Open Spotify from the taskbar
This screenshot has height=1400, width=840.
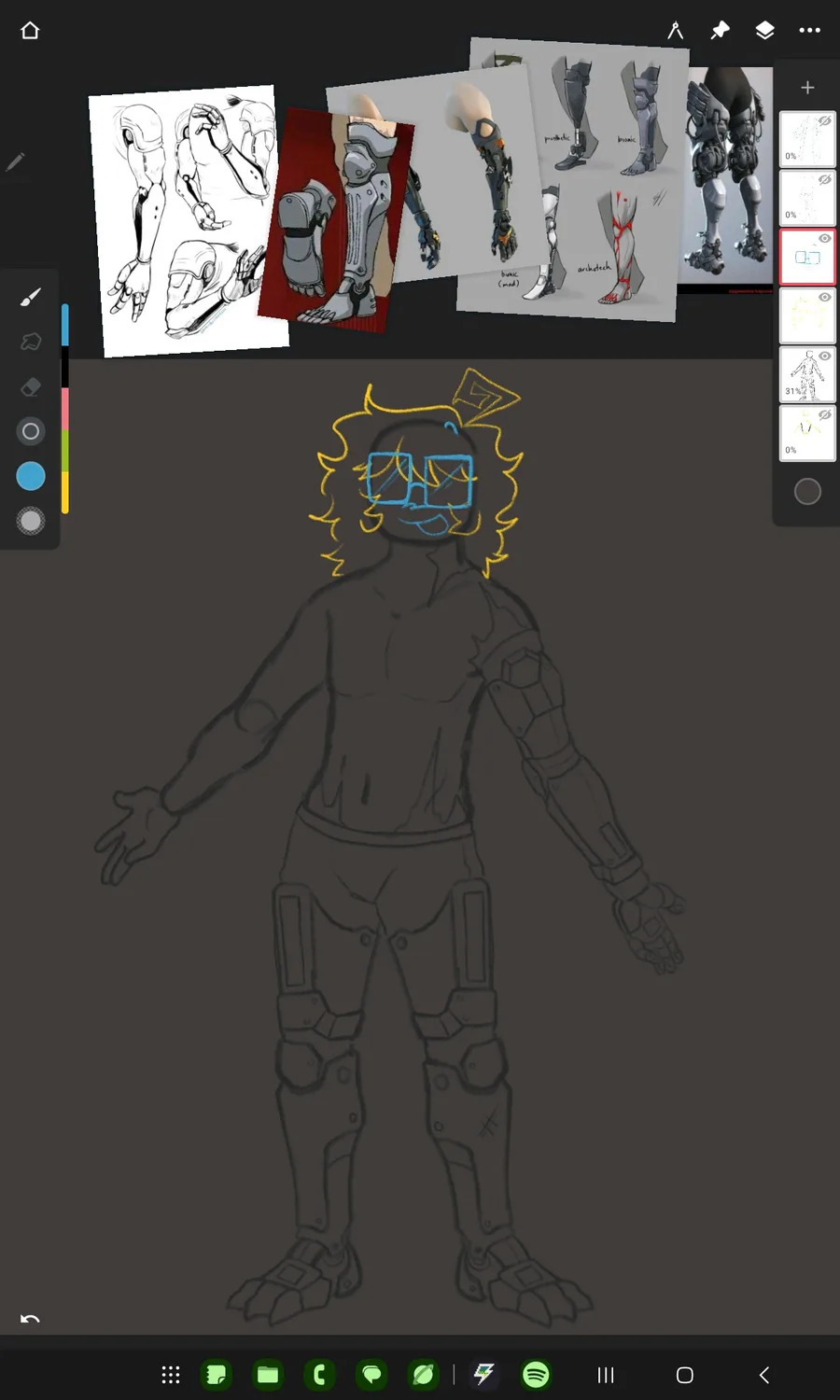tap(536, 1374)
